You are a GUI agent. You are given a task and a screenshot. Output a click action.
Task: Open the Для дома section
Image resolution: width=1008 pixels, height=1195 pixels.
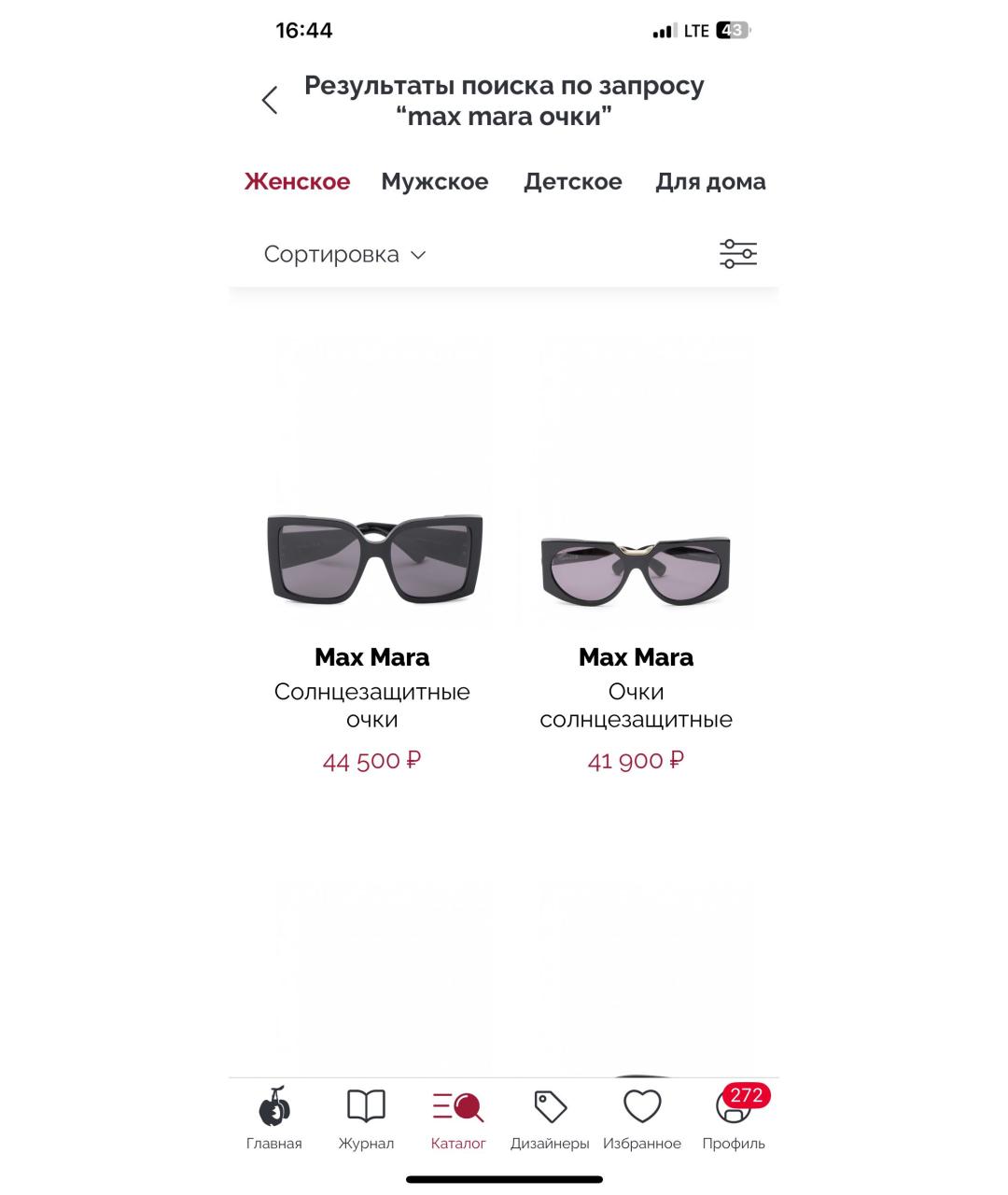[x=710, y=181]
